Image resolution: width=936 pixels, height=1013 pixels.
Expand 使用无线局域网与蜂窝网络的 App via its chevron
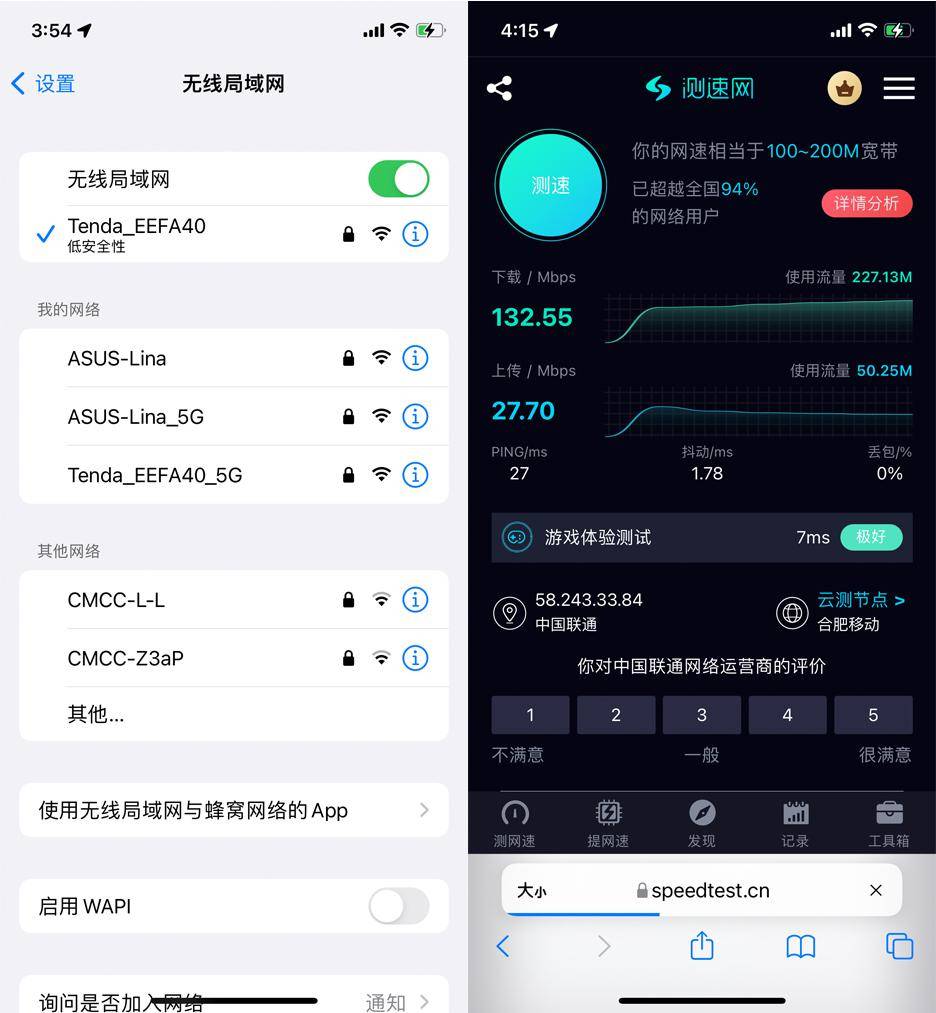tap(424, 810)
